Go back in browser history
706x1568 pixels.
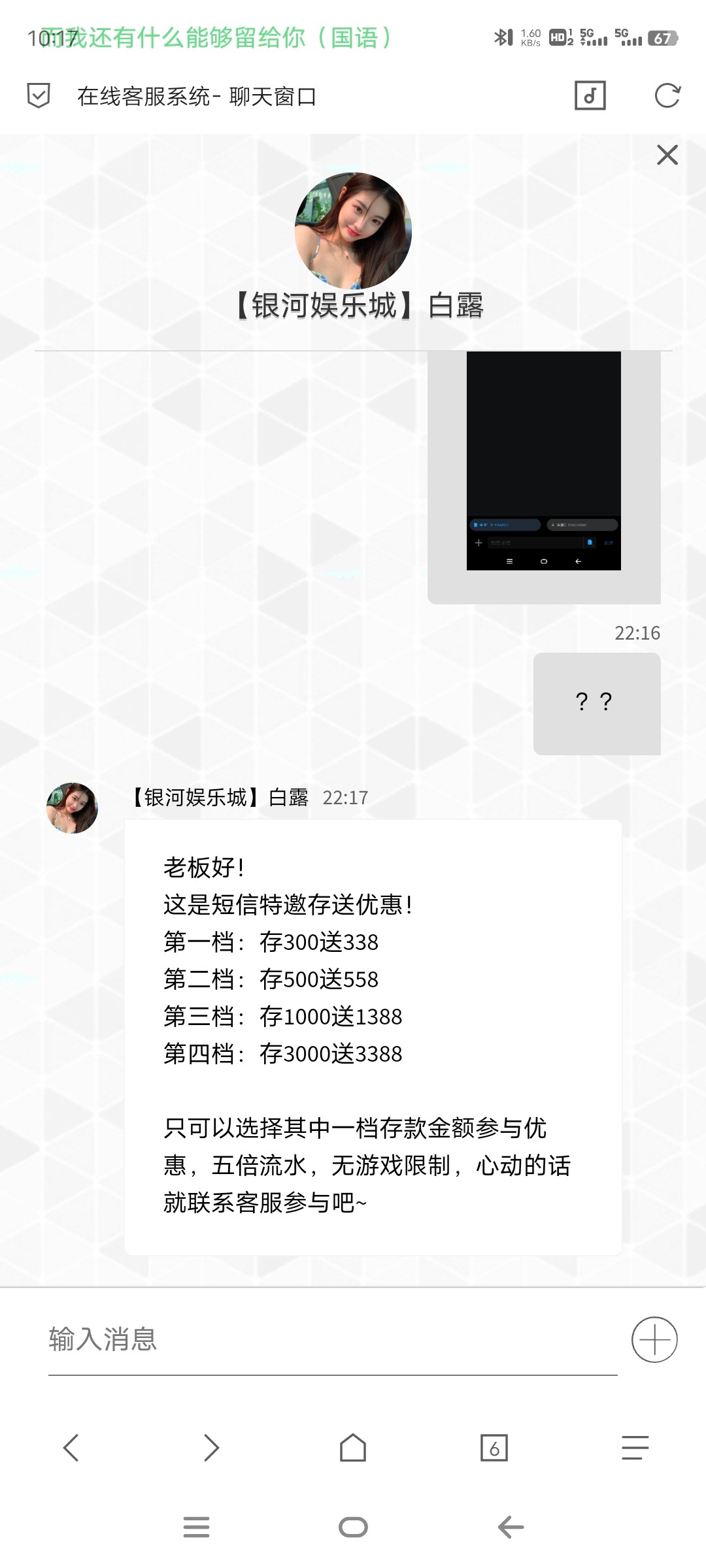(71, 1448)
